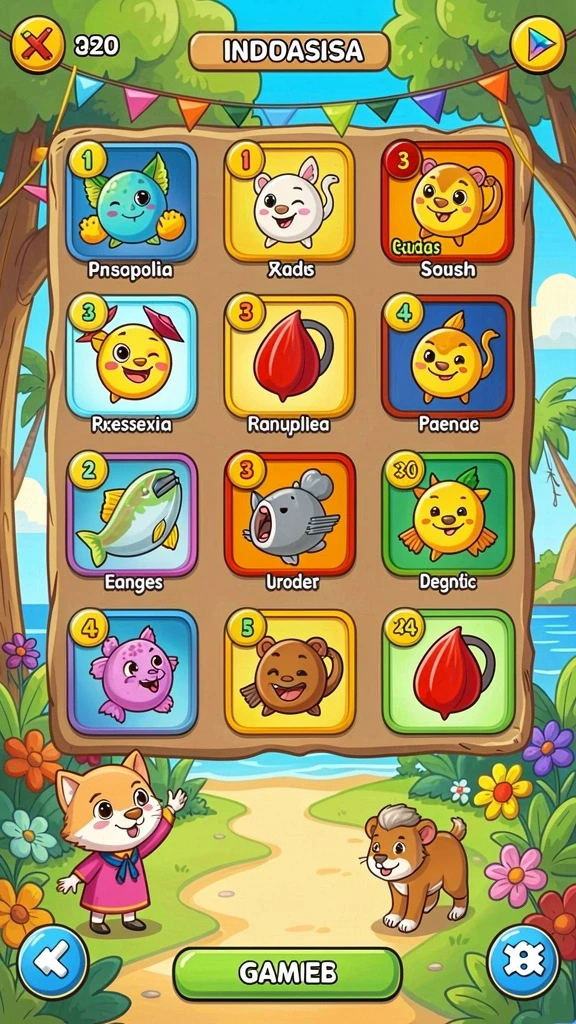
Task: Go back with the blue arrow button
Action: coord(53,961)
